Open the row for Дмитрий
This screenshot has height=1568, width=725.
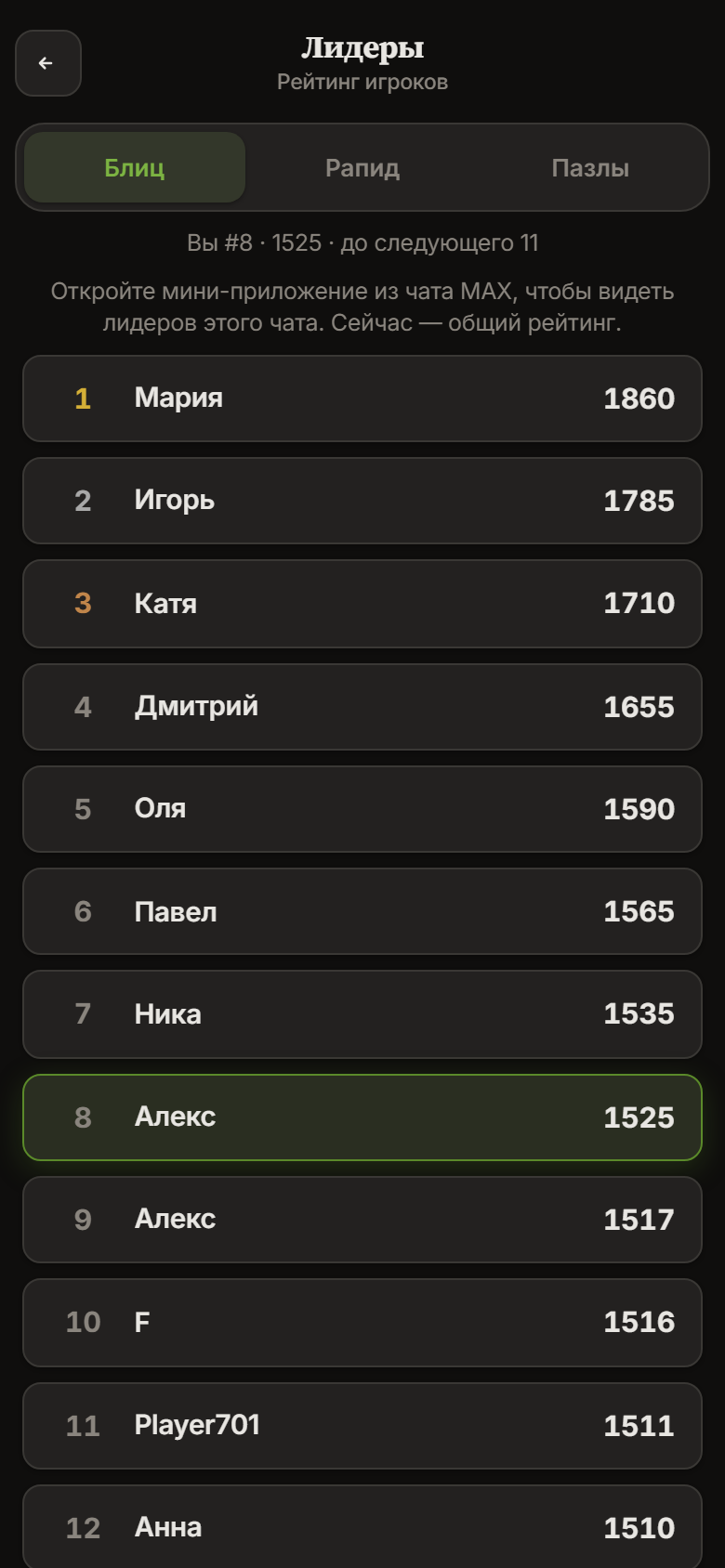coord(362,707)
